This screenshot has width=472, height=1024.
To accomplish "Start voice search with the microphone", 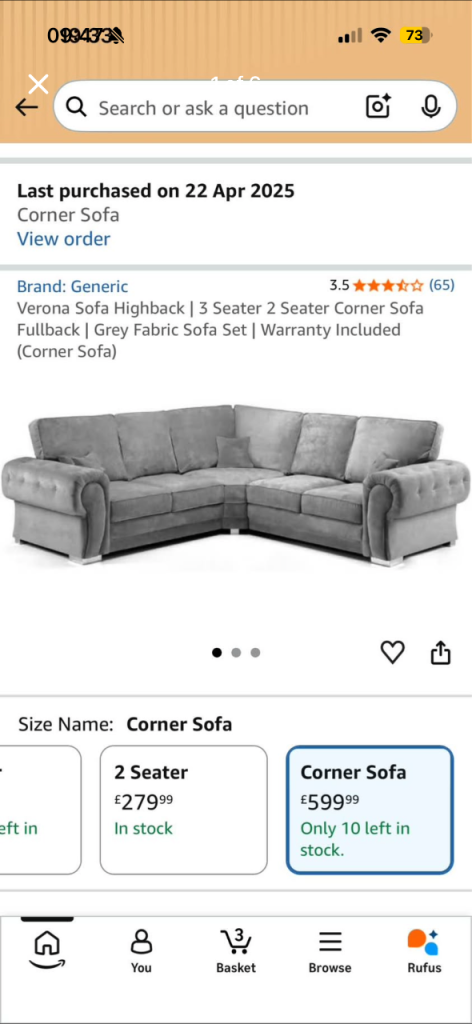I will pyautogui.click(x=430, y=106).
